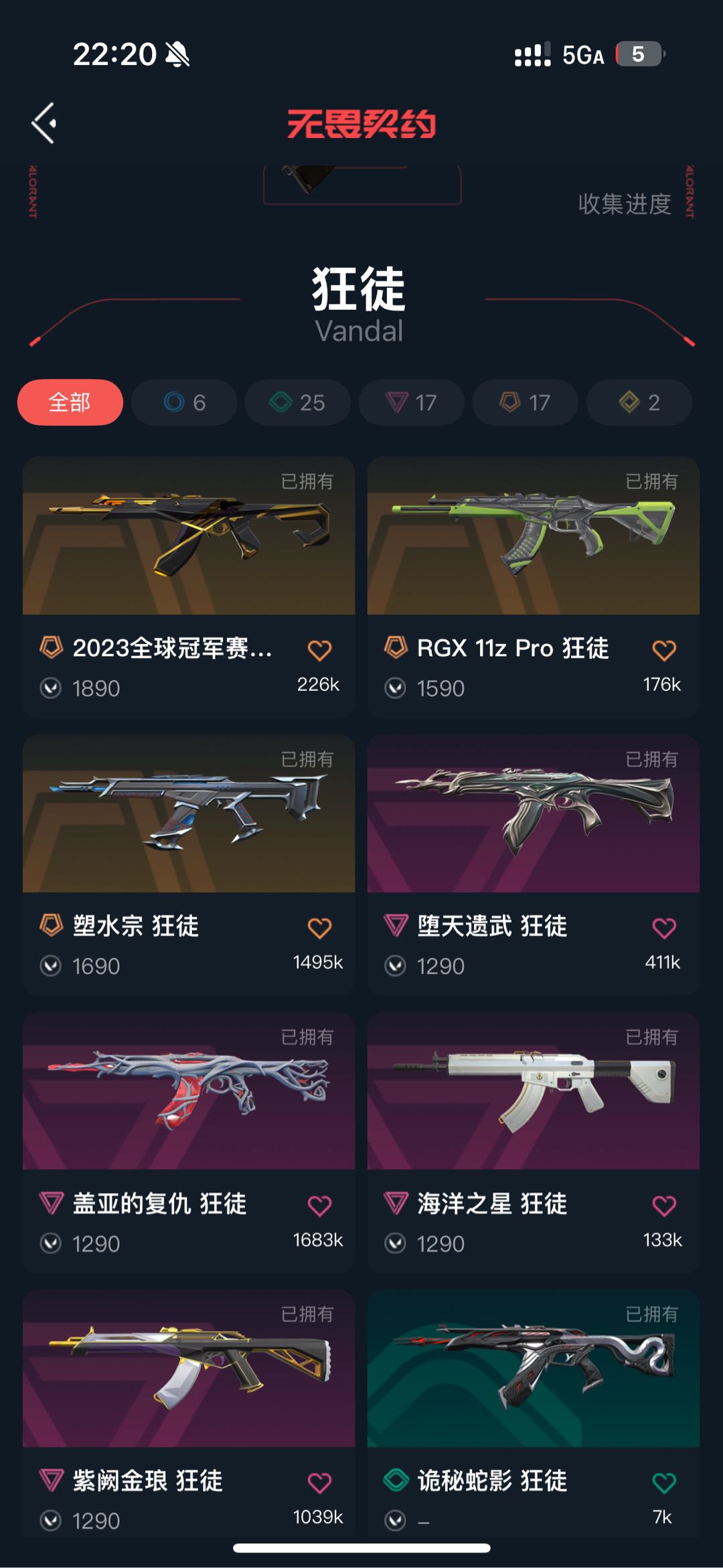Viewport: 723px width, 1568px height.
Task: Filter skins by the yellow tier with 2
Action: point(639,402)
